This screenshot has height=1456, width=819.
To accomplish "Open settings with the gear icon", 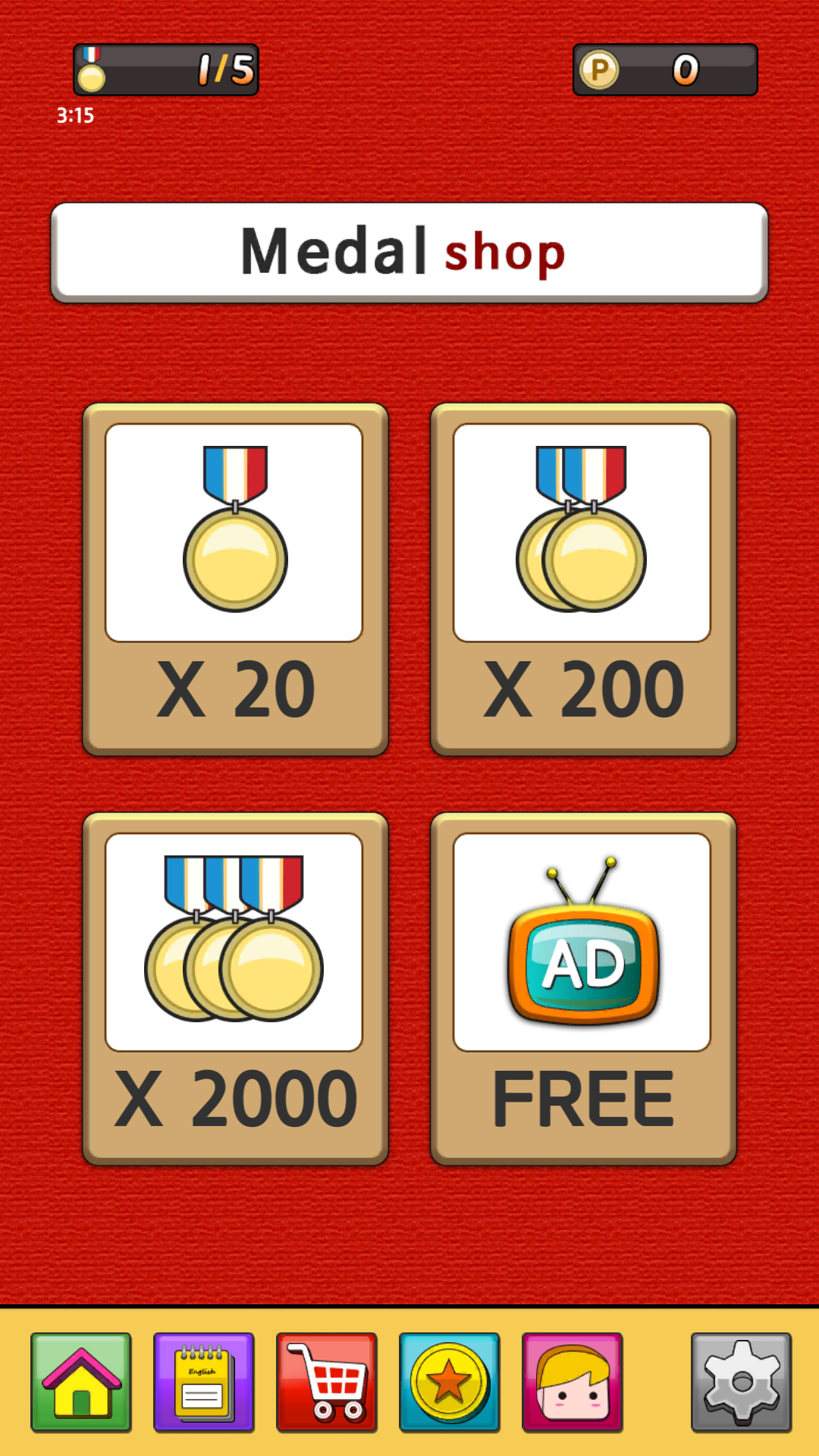I will coord(741,1382).
